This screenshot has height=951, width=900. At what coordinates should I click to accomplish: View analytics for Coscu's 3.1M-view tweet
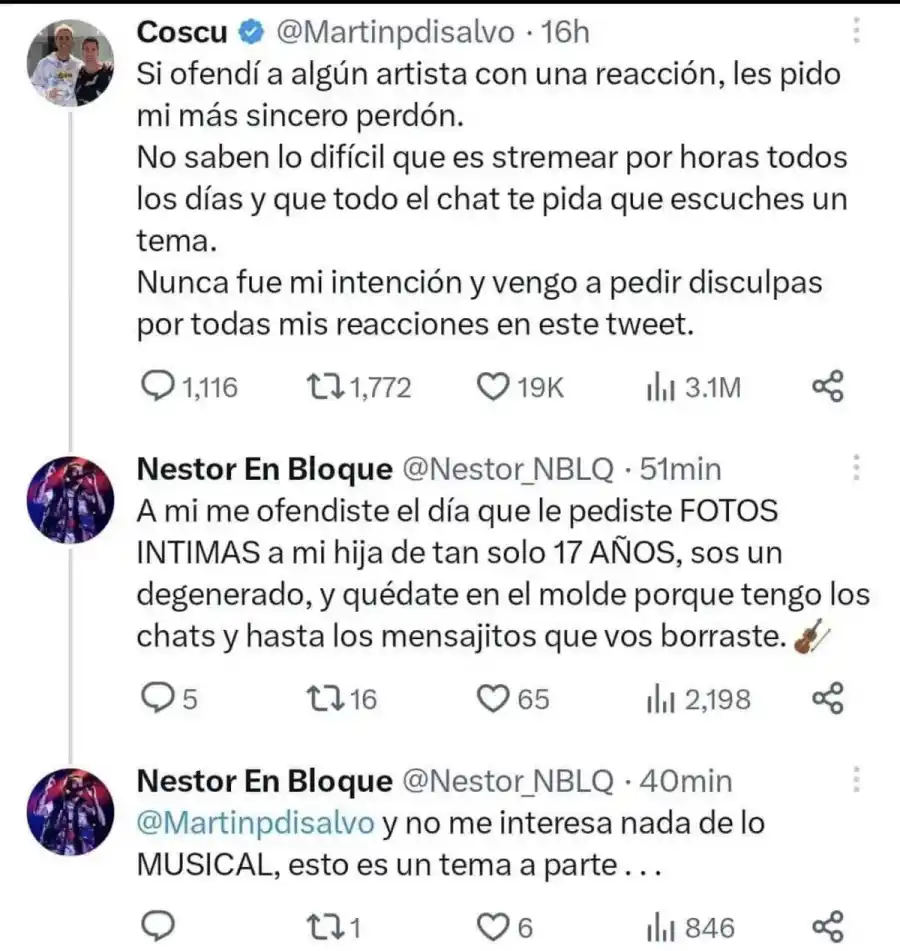coord(663,387)
